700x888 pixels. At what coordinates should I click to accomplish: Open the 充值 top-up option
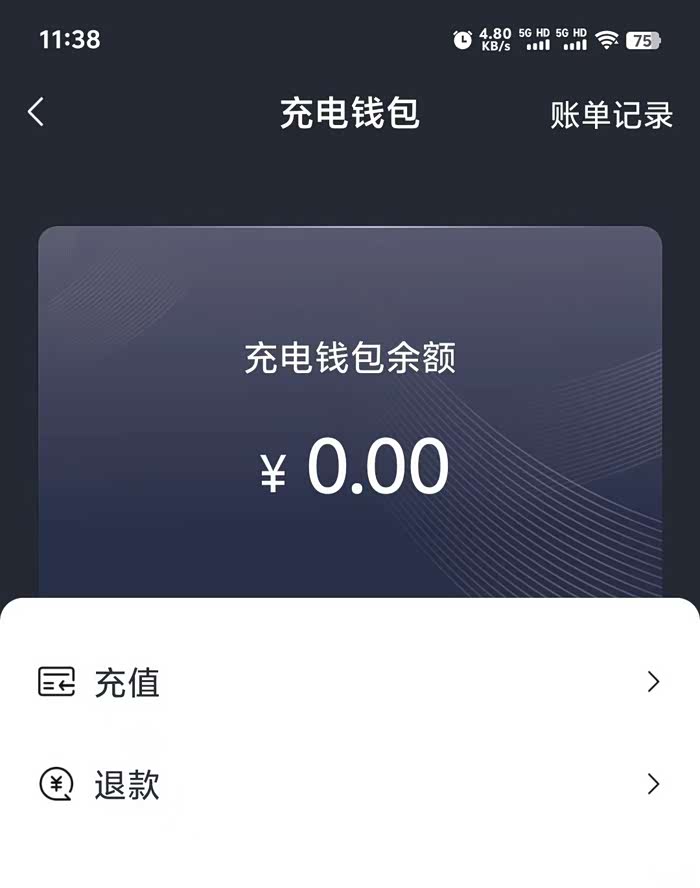349,683
